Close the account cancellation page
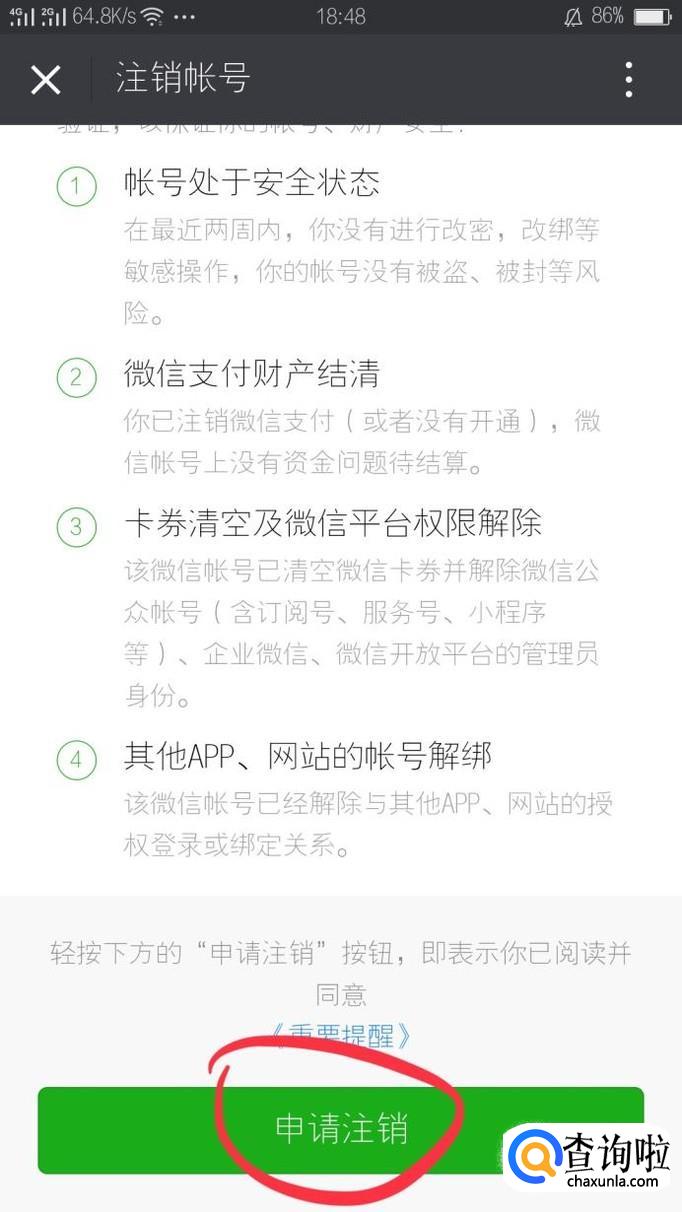This screenshot has height=1212, width=682. click(x=46, y=80)
